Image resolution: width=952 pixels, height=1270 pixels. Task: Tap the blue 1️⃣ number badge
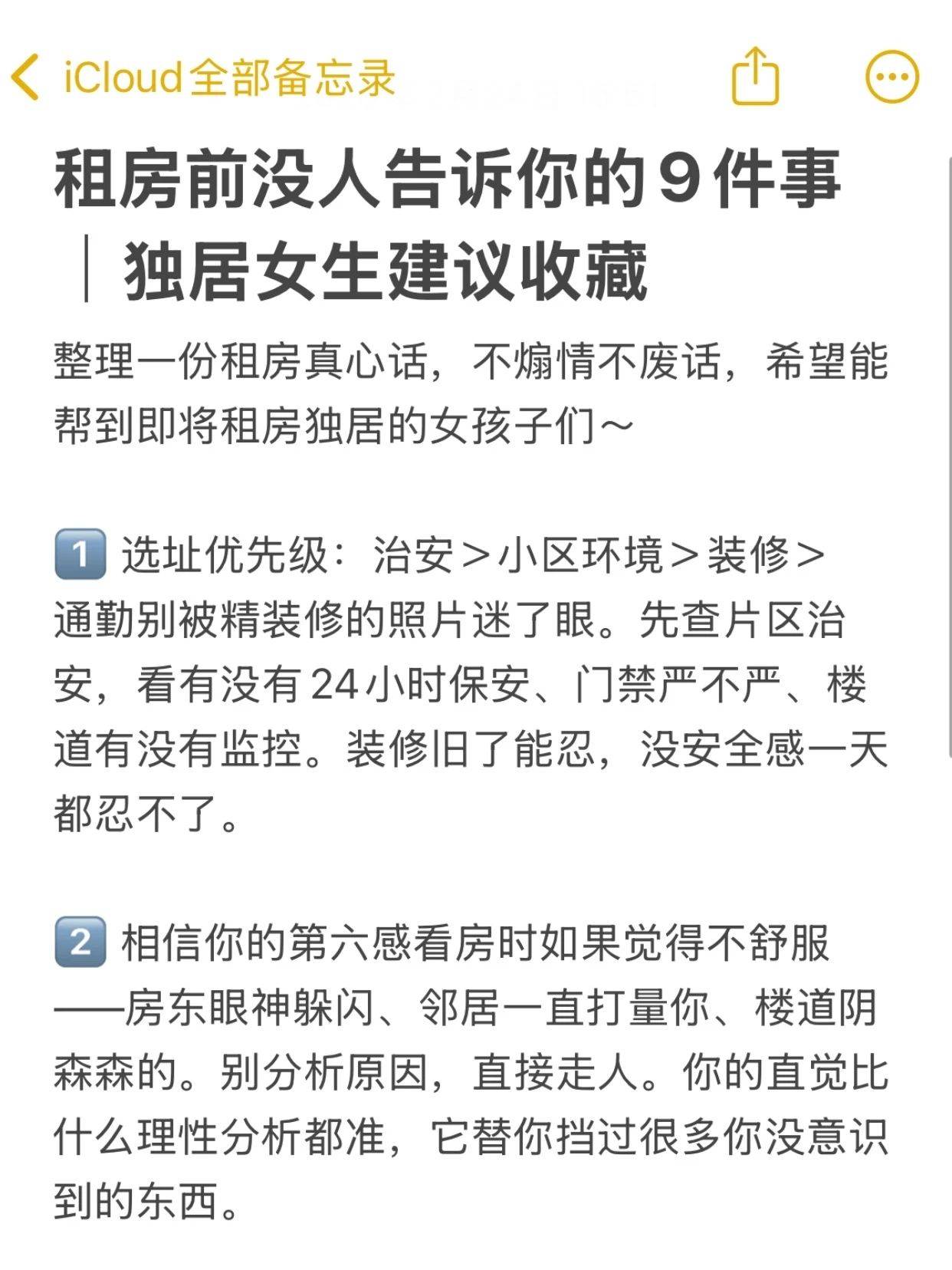click(x=79, y=555)
